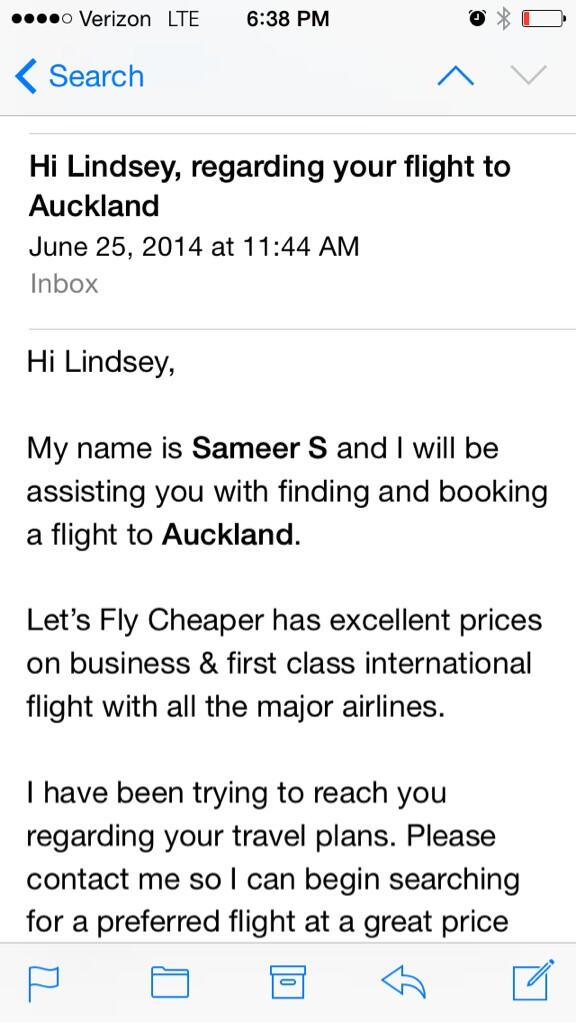This screenshot has height=1024, width=576.
Task: Go back to Search results
Action: tap(79, 76)
